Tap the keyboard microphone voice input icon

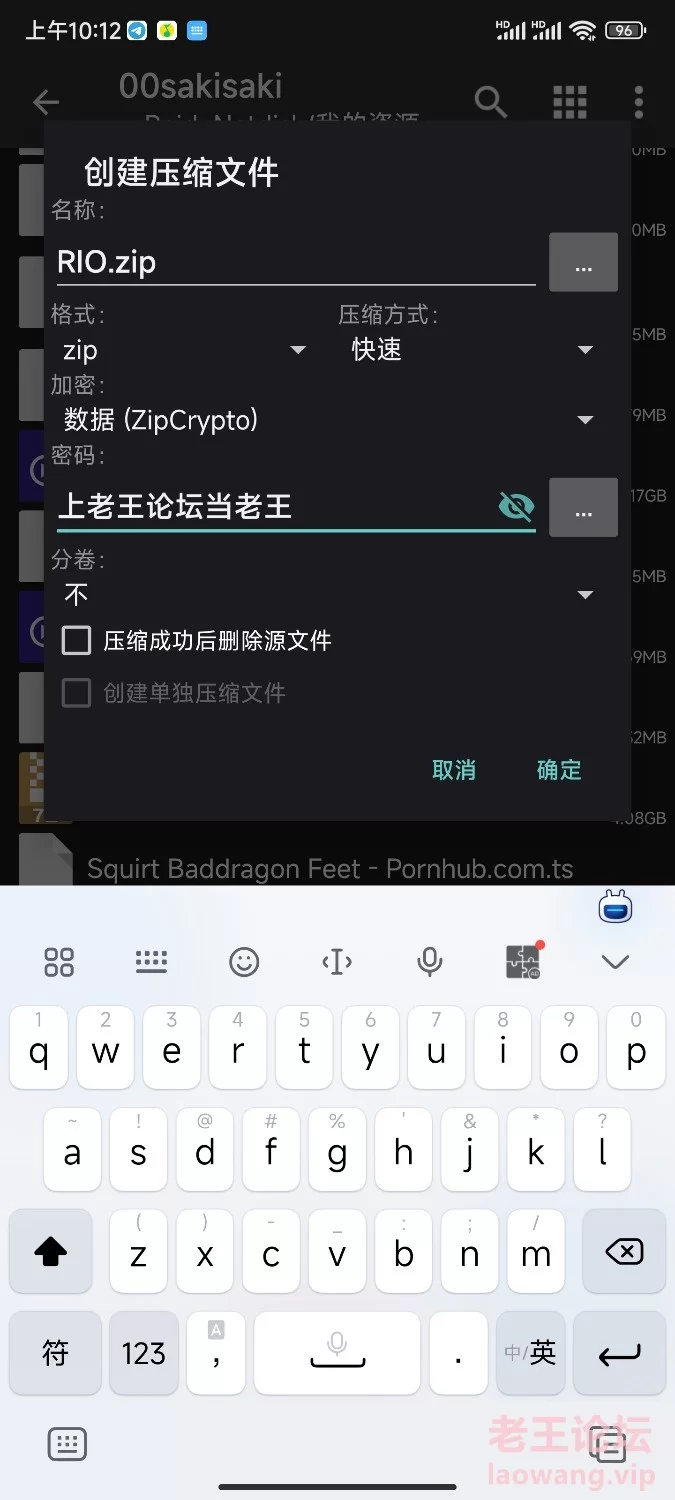coord(430,962)
